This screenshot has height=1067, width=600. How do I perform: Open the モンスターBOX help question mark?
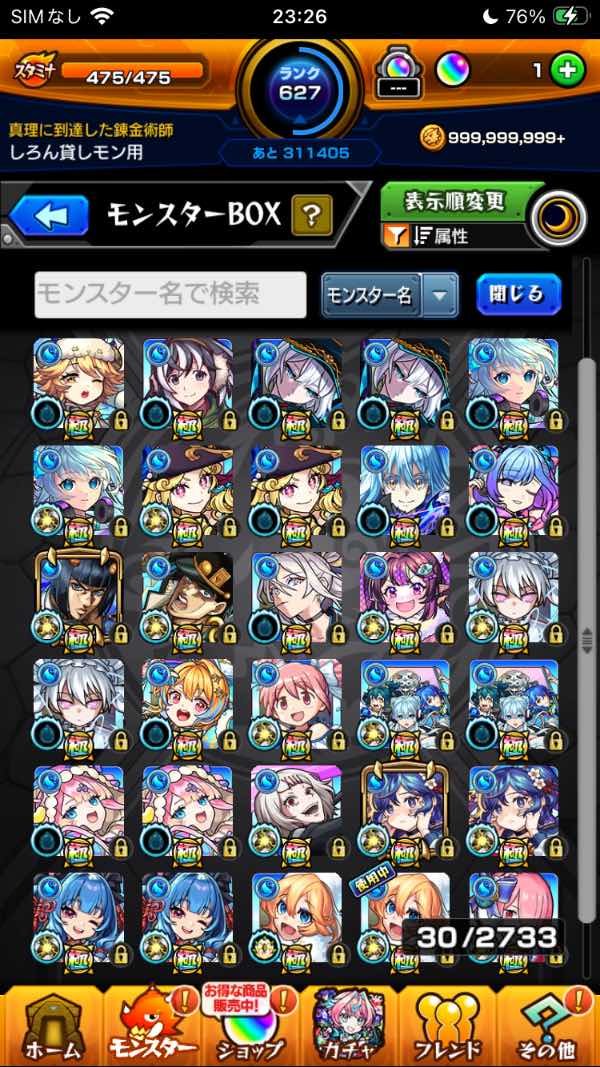pyautogui.click(x=311, y=214)
